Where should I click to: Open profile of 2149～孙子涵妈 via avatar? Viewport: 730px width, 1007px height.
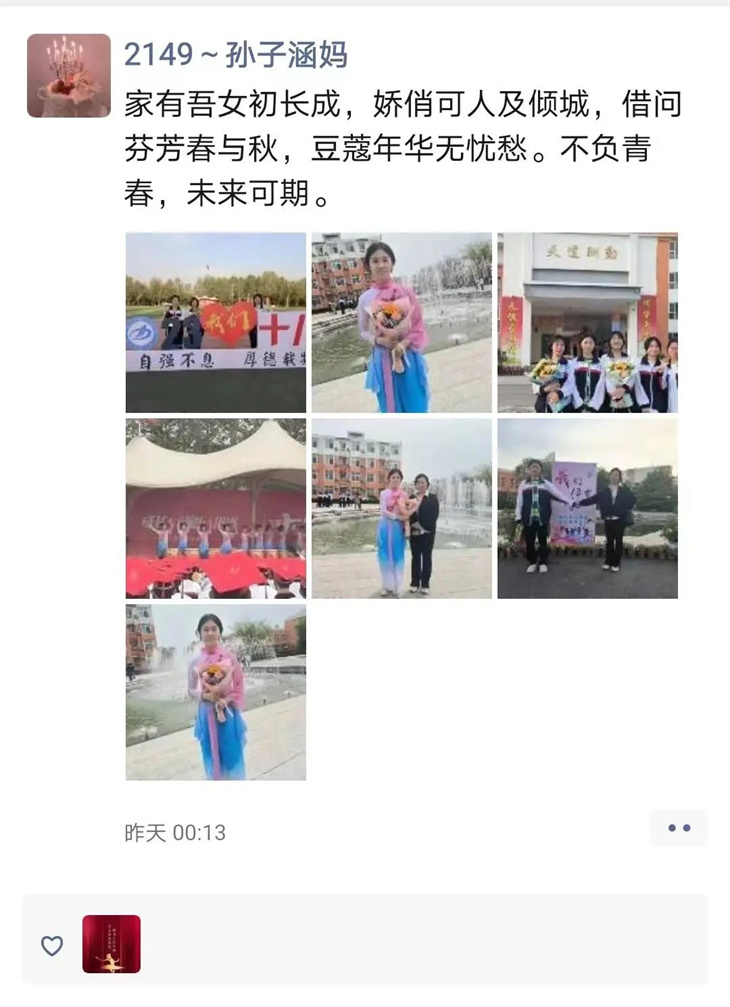click(68, 76)
